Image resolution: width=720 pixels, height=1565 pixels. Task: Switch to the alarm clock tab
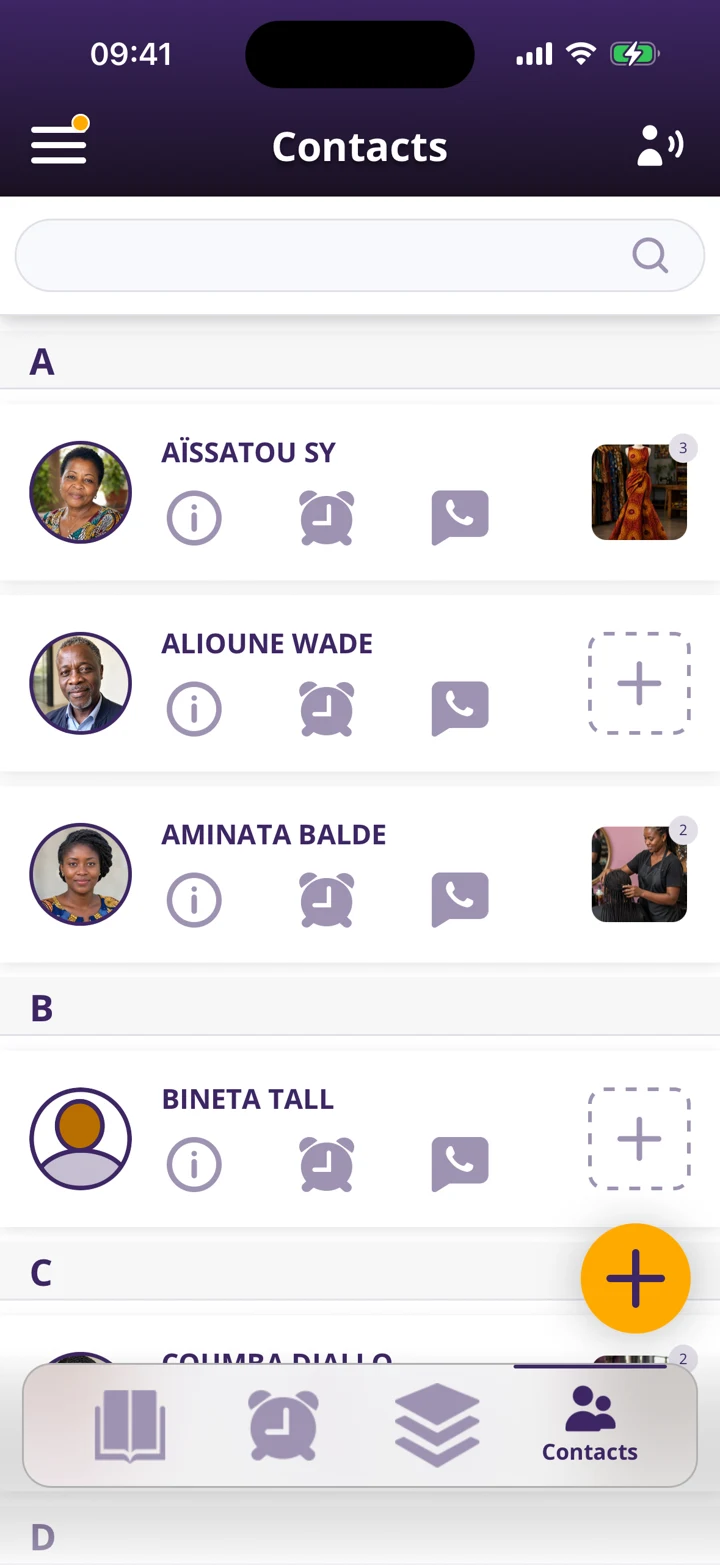click(283, 1426)
